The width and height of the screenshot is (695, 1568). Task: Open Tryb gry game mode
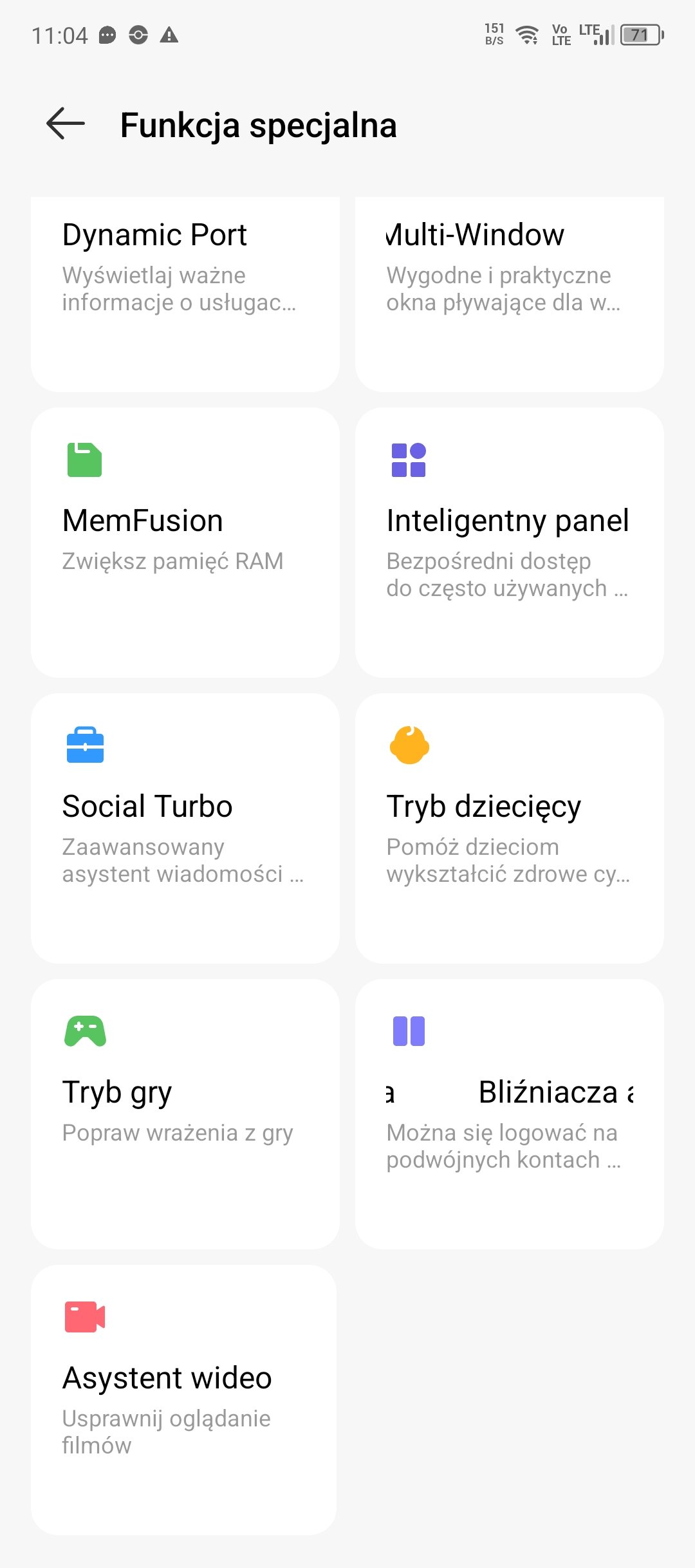[x=185, y=1114]
